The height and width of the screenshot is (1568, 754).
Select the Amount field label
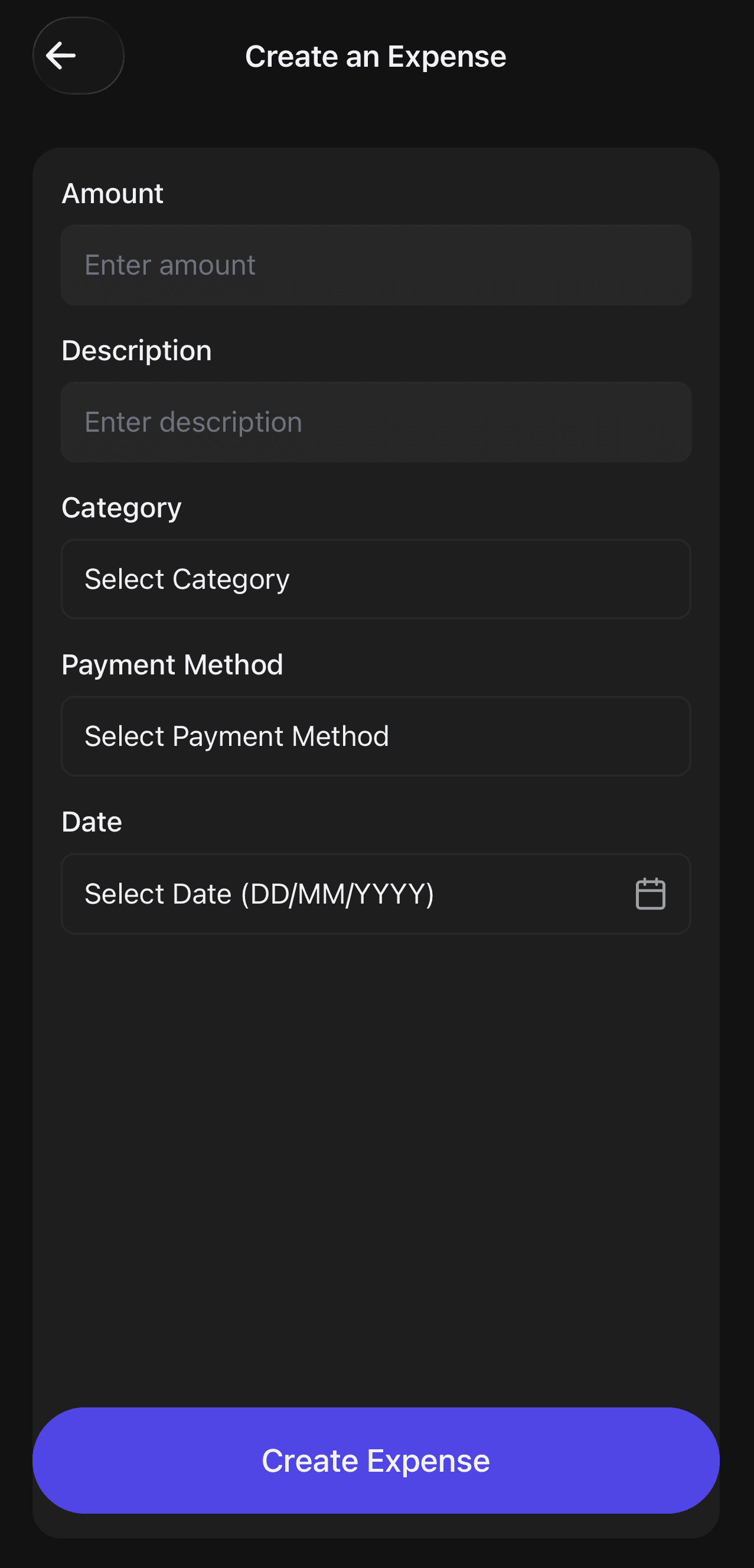(x=112, y=193)
